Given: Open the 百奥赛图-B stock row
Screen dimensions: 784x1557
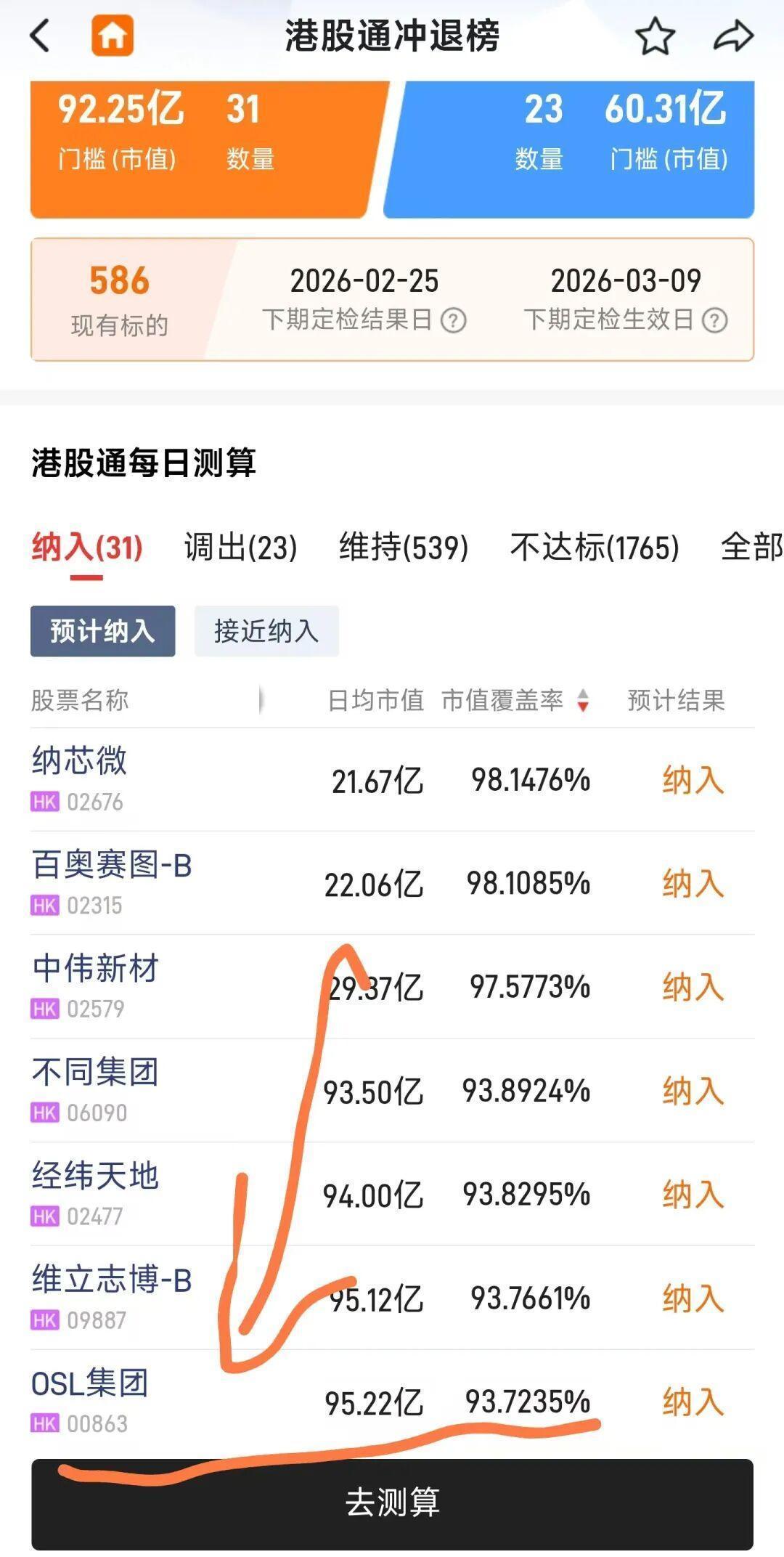Looking at the screenshot, I should [392, 883].
